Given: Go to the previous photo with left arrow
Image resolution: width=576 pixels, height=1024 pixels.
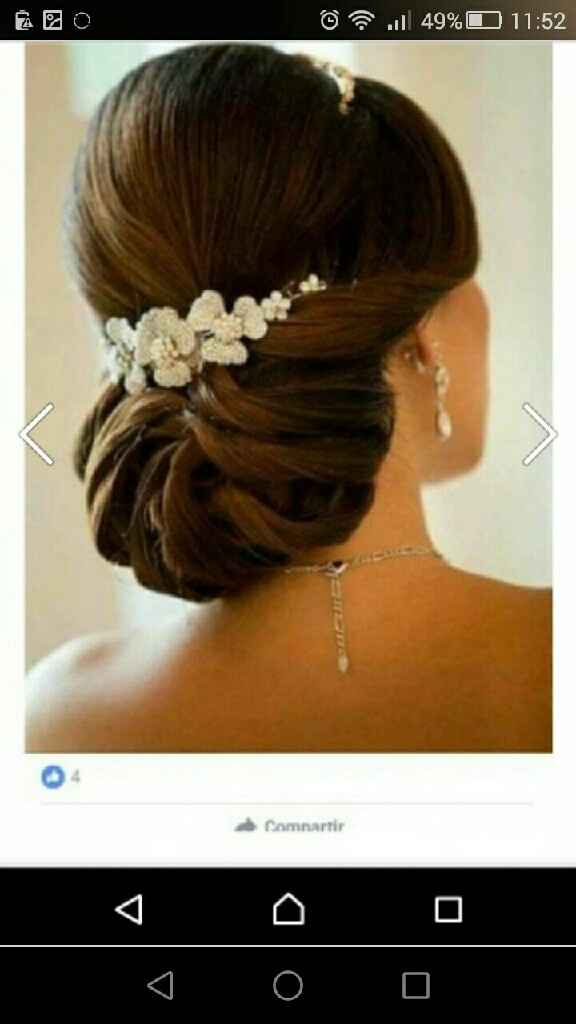Looking at the screenshot, I should point(37,434).
